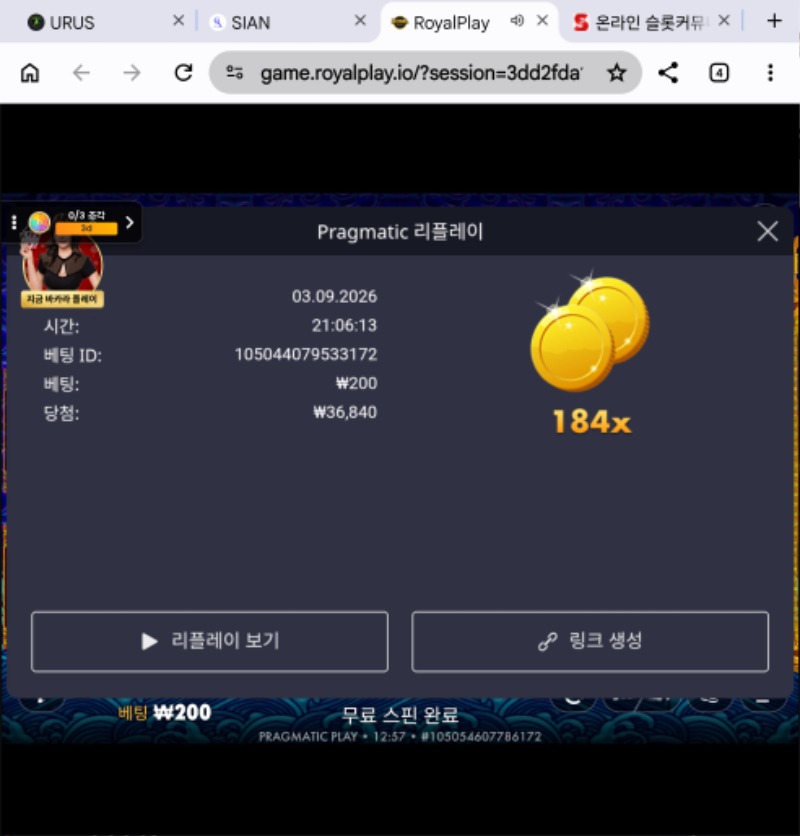Close the RoyalPlay tab
800x836 pixels.
pyautogui.click(x=542, y=21)
